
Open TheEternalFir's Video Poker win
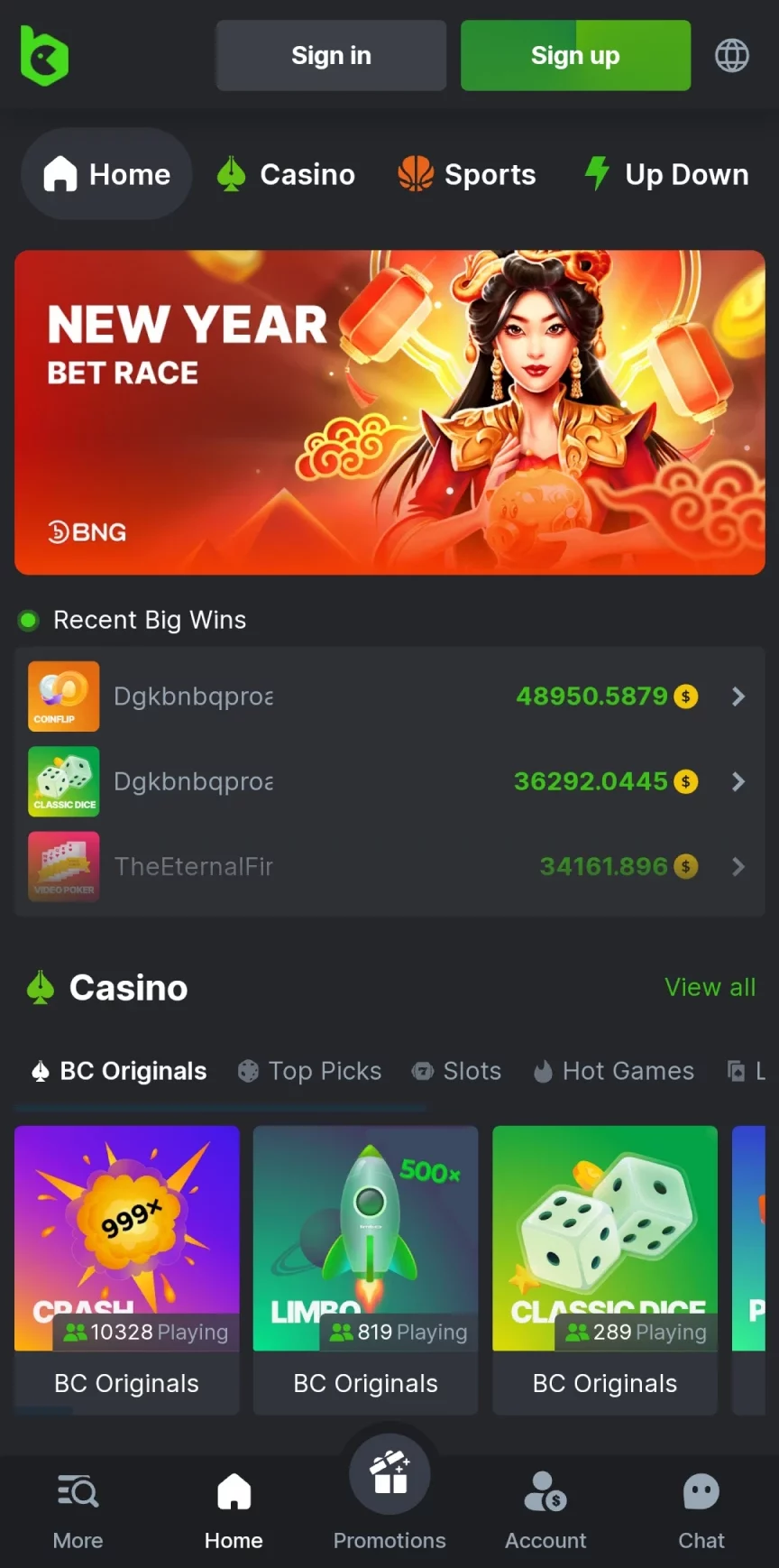coord(389,866)
